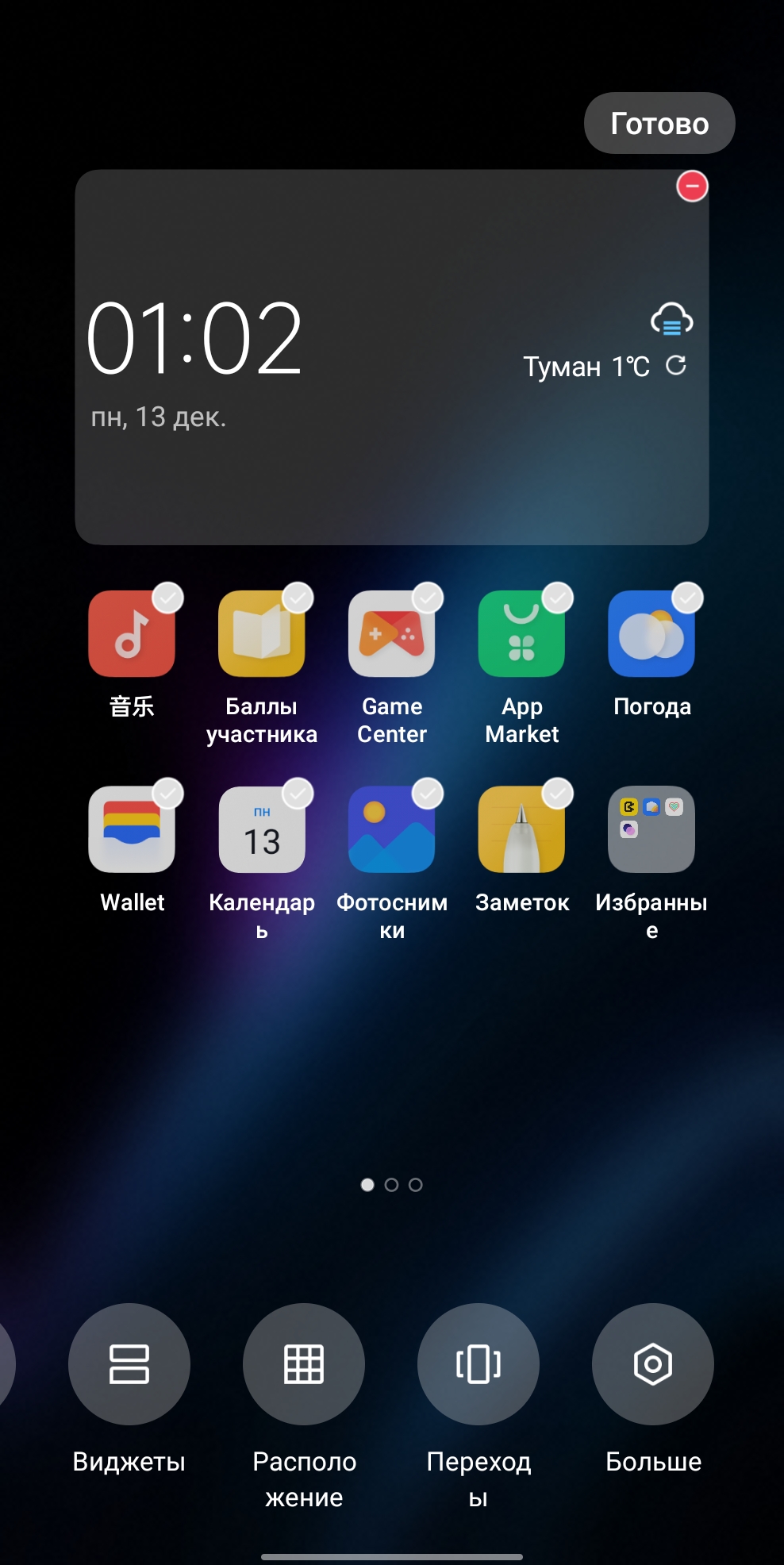Select the Календарь app
This screenshot has height=1565, width=784.
pyautogui.click(x=262, y=830)
